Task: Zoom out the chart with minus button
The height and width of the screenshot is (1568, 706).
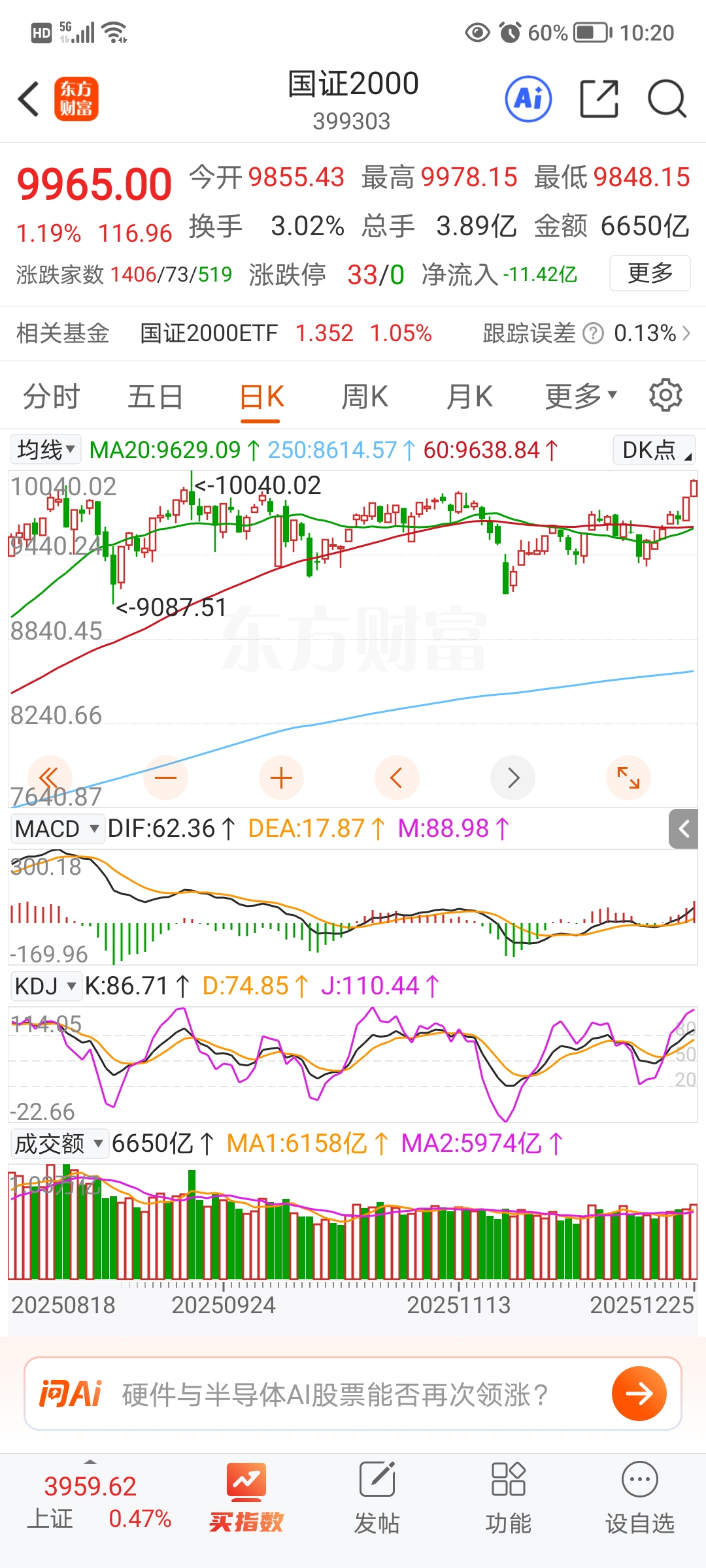Action: point(166,777)
